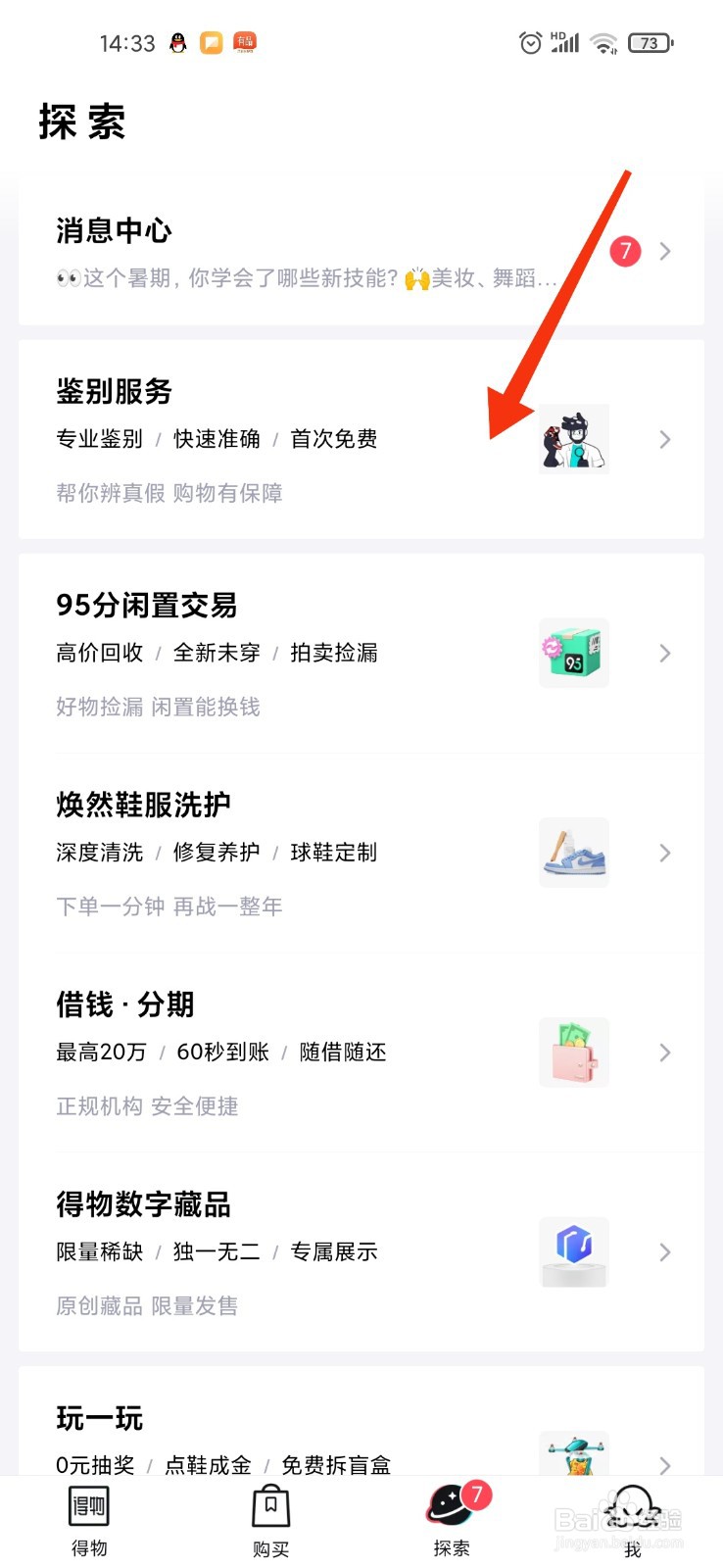
Task: Expand the 消息中心 entry via its chevron
Action: click(x=665, y=252)
